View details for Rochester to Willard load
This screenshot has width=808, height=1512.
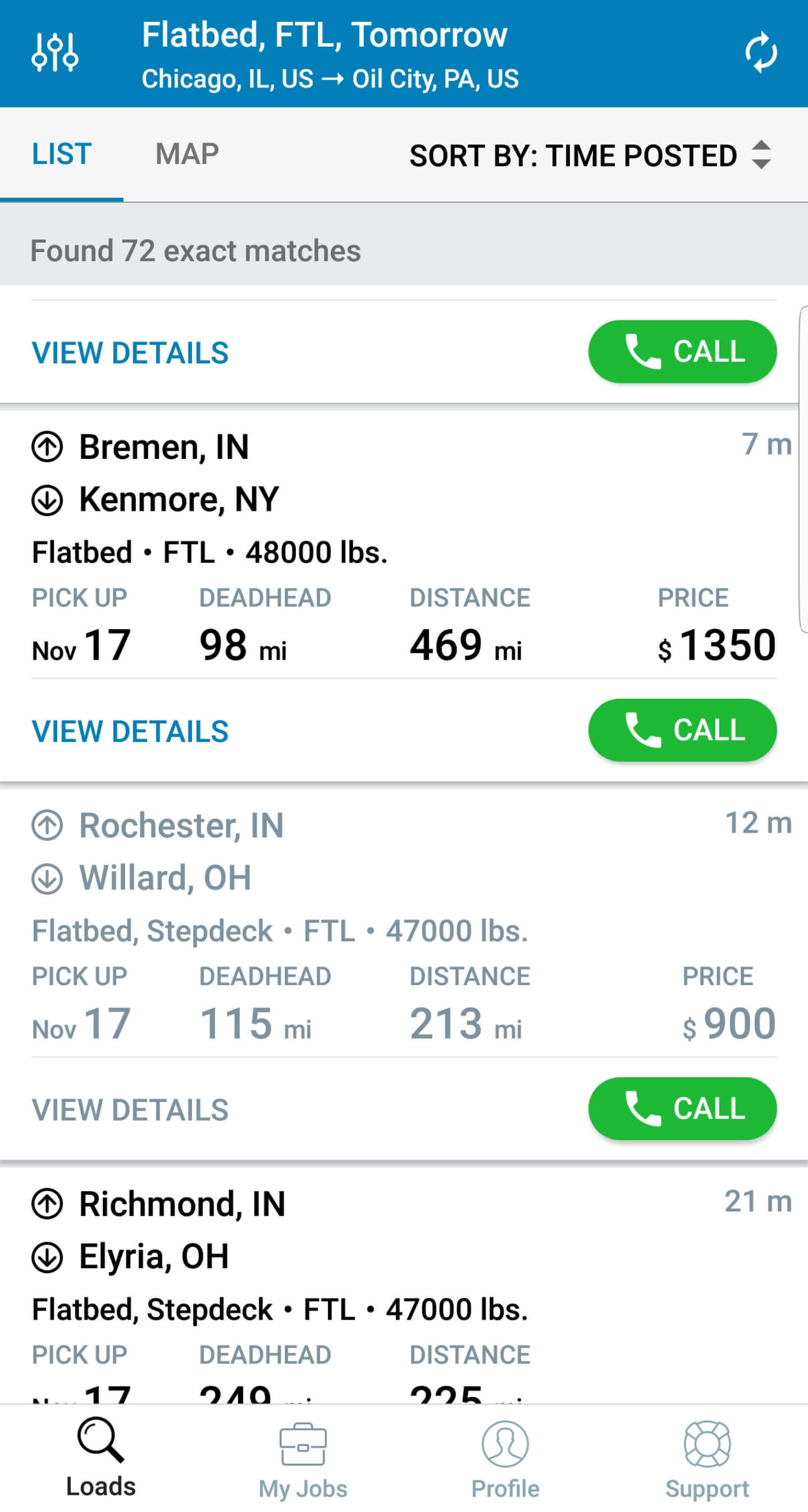(130, 1110)
